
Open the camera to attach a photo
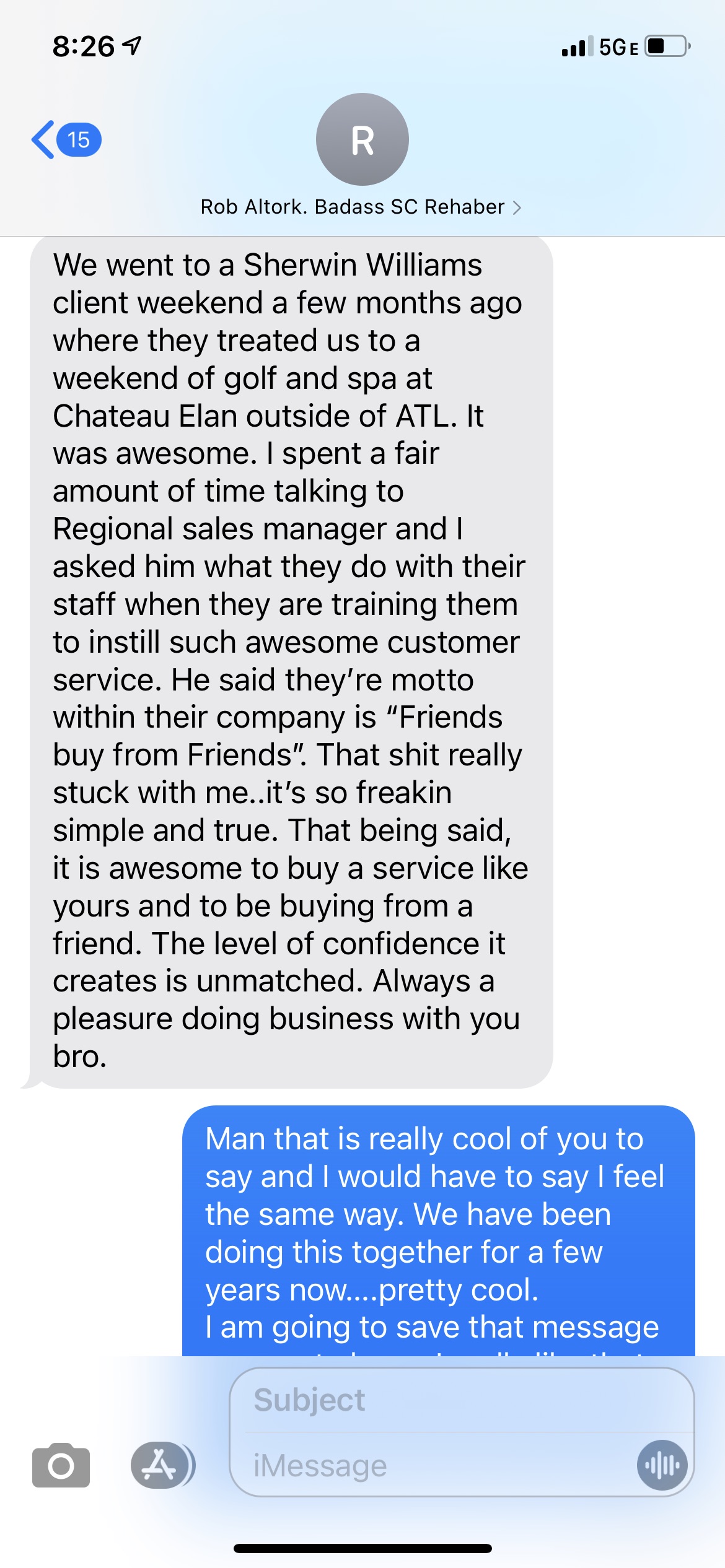61,1465
